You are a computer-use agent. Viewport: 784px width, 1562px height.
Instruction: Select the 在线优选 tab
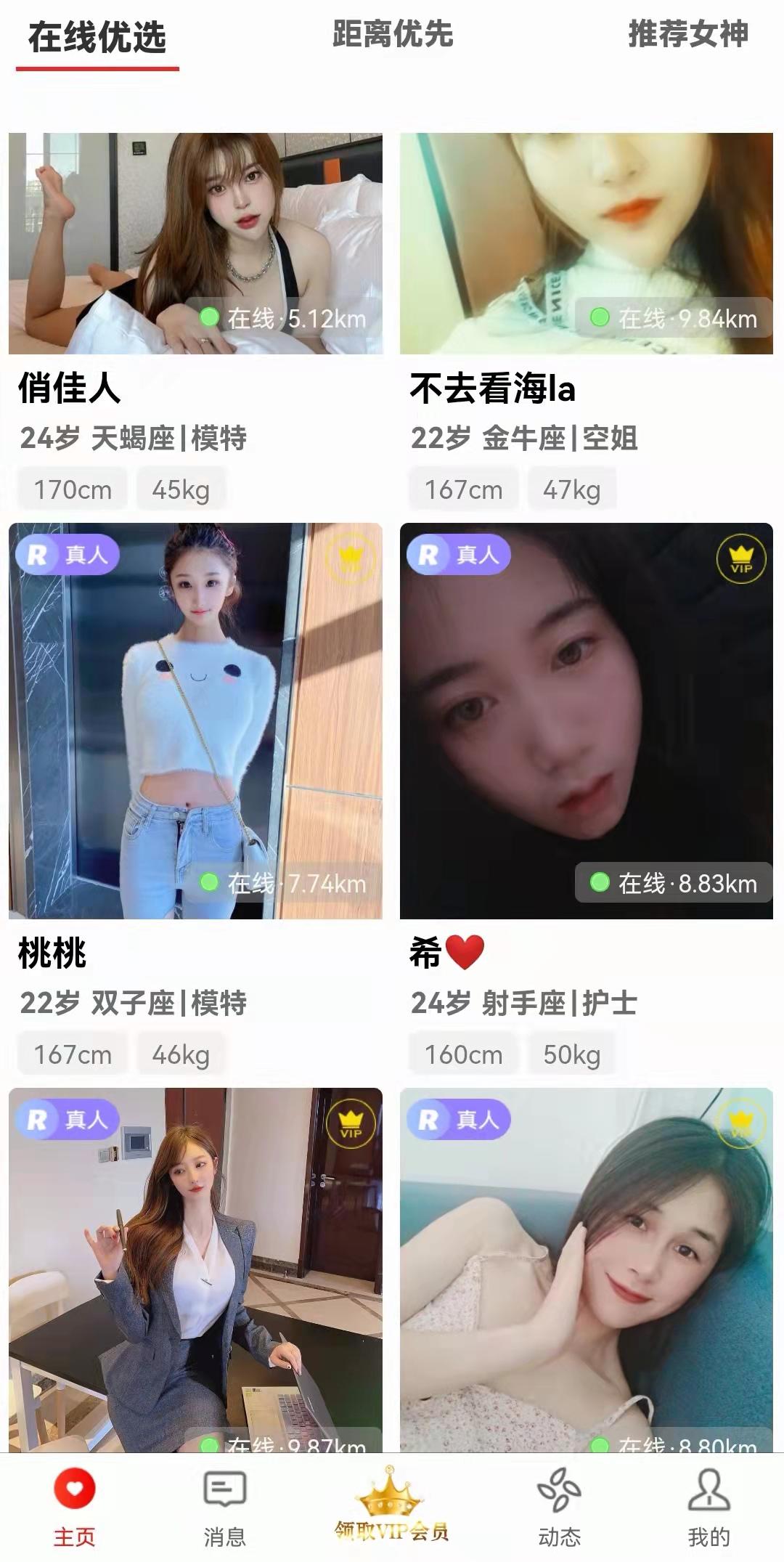pos(97,38)
